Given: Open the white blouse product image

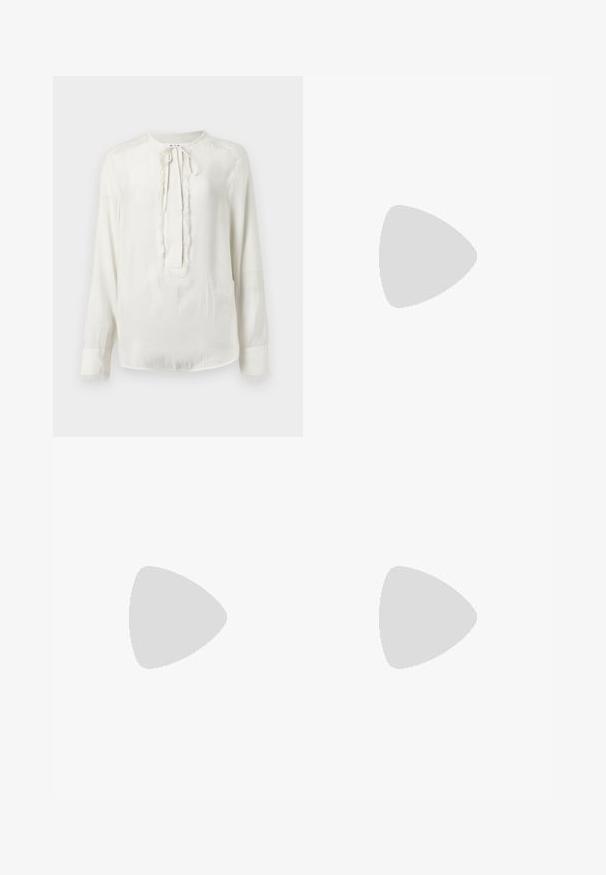Looking at the screenshot, I should 177,257.
